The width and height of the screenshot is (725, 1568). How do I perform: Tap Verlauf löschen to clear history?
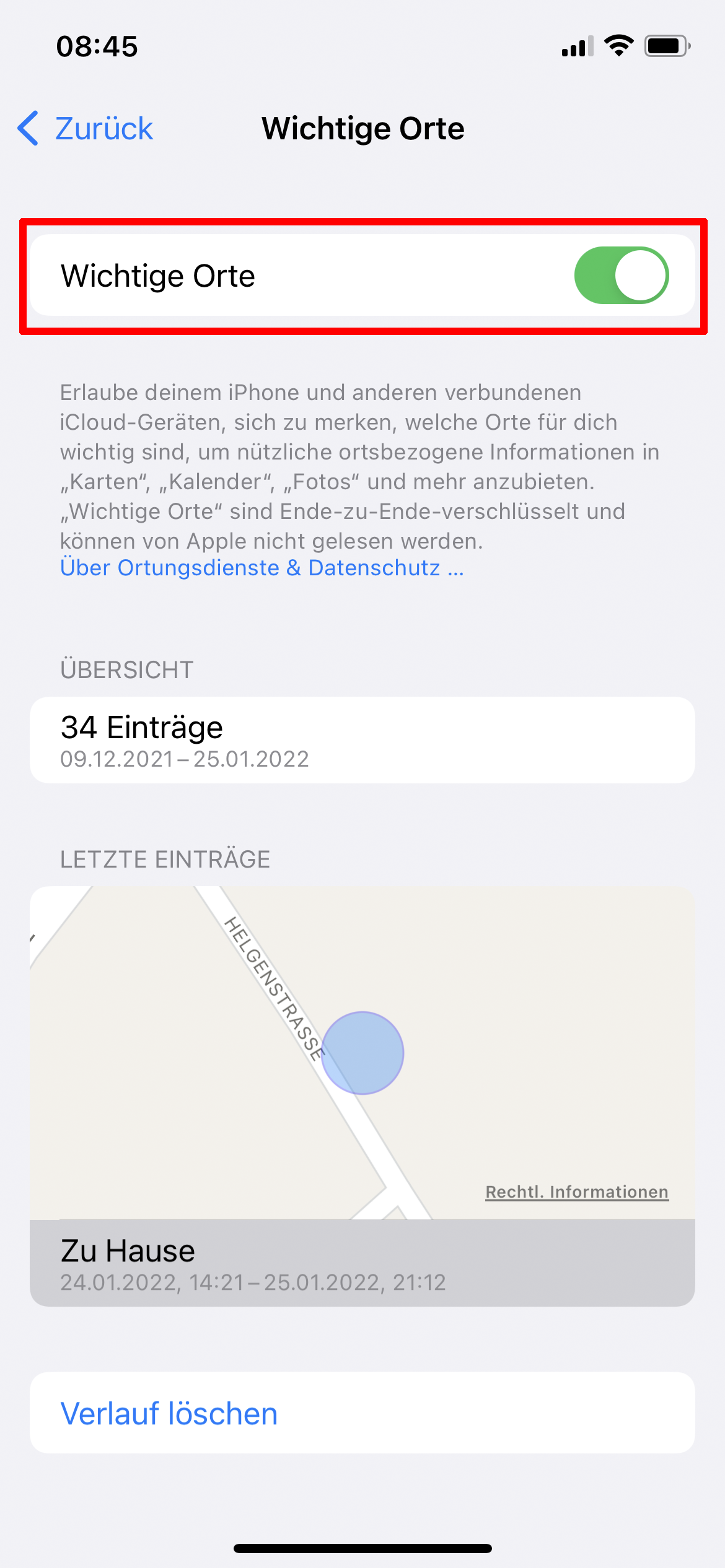point(169,1413)
